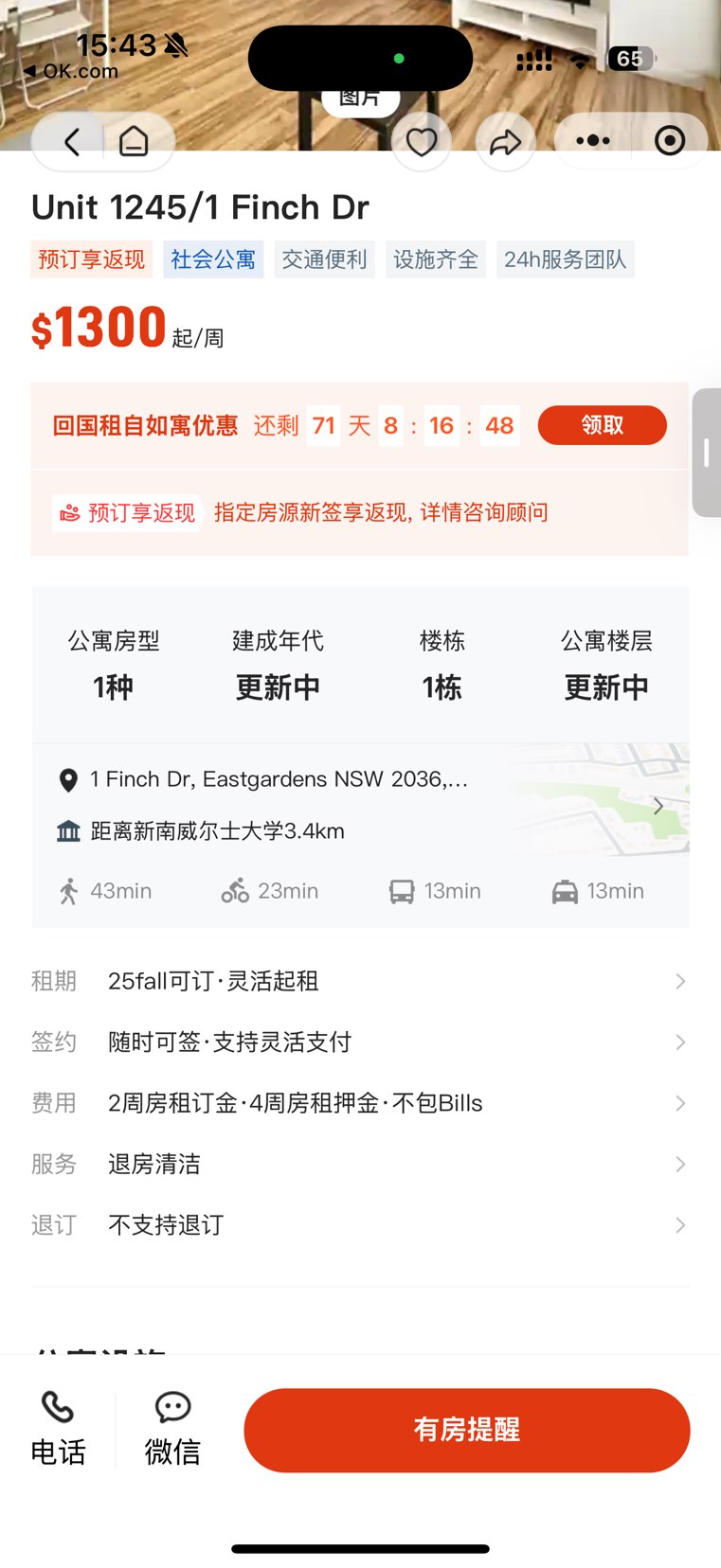Return to OK.com via the status bar link
The width and height of the screenshot is (721, 1568).
[x=71, y=71]
